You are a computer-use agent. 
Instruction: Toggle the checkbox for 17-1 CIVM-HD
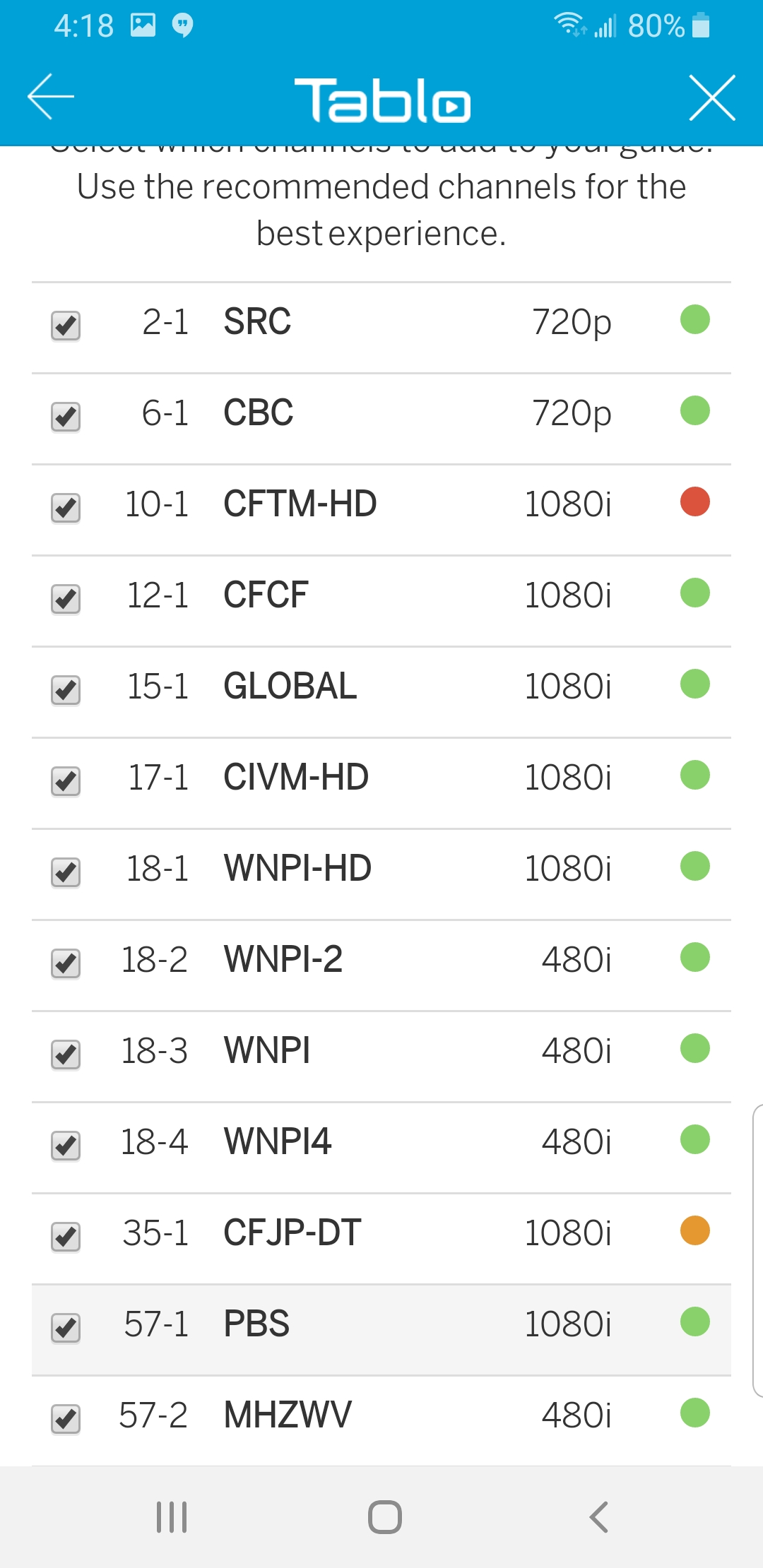point(66,781)
